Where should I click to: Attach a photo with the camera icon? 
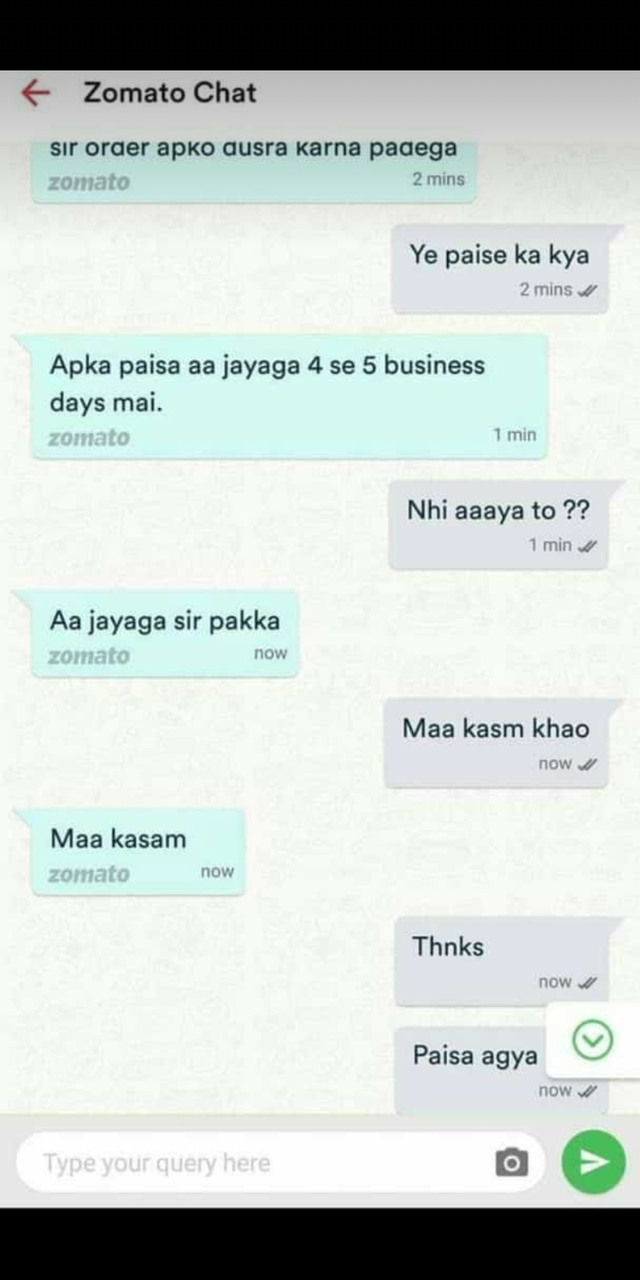click(x=511, y=1163)
